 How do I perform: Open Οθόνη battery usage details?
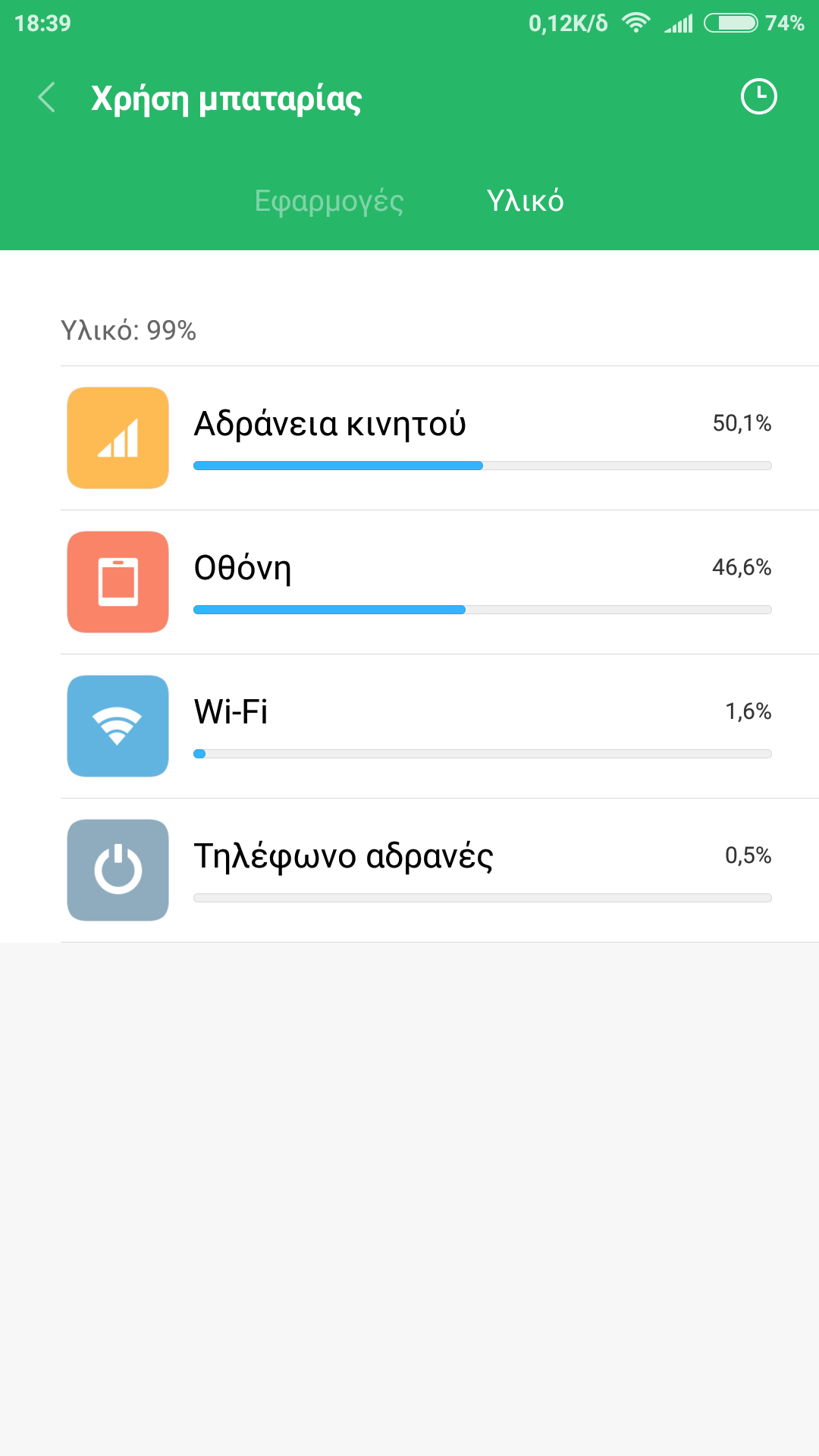point(440,582)
